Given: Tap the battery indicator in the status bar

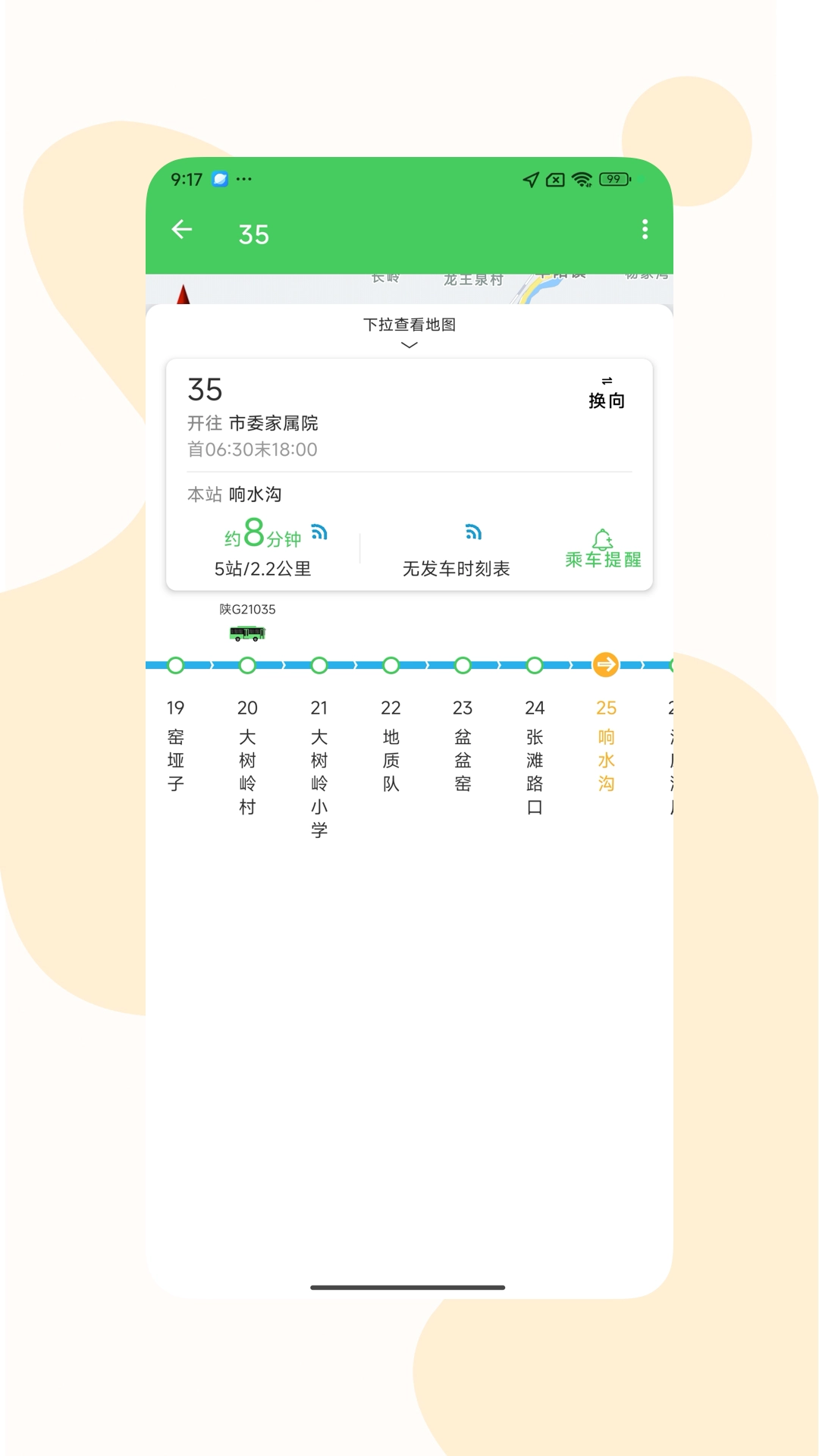Looking at the screenshot, I should [x=616, y=179].
